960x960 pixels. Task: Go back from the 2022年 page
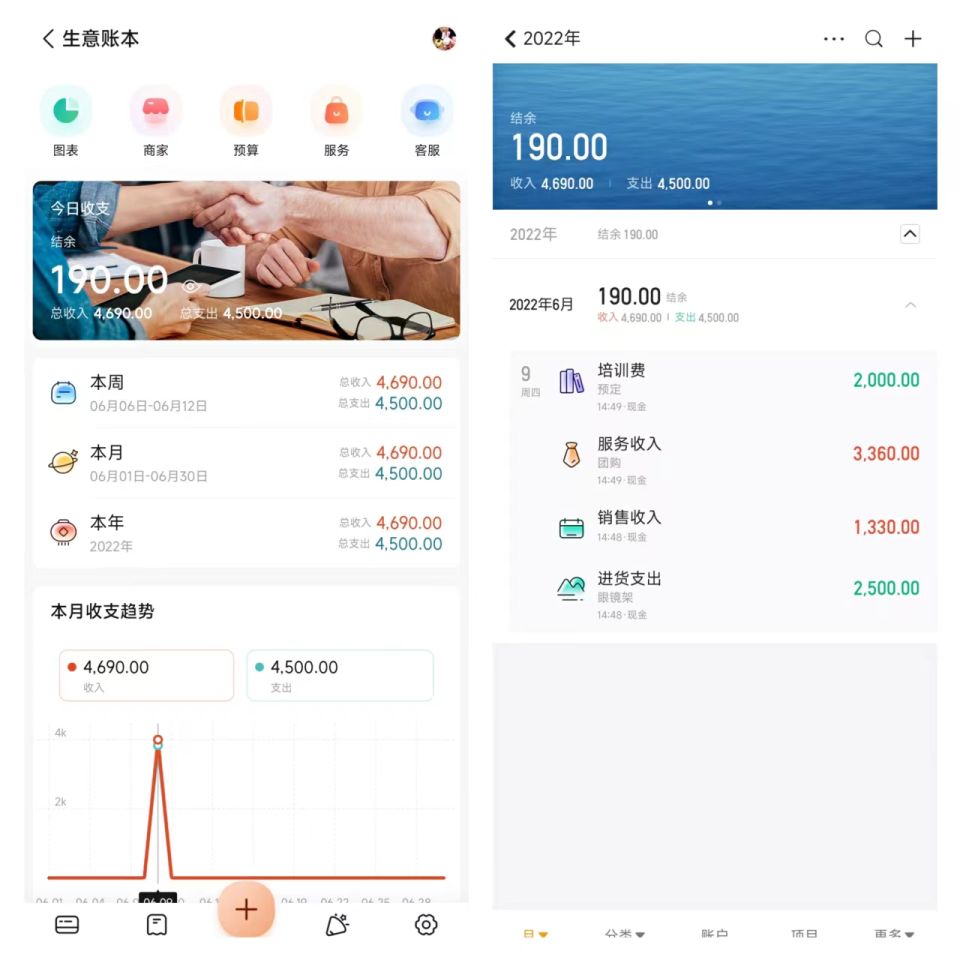click(x=511, y=39)
